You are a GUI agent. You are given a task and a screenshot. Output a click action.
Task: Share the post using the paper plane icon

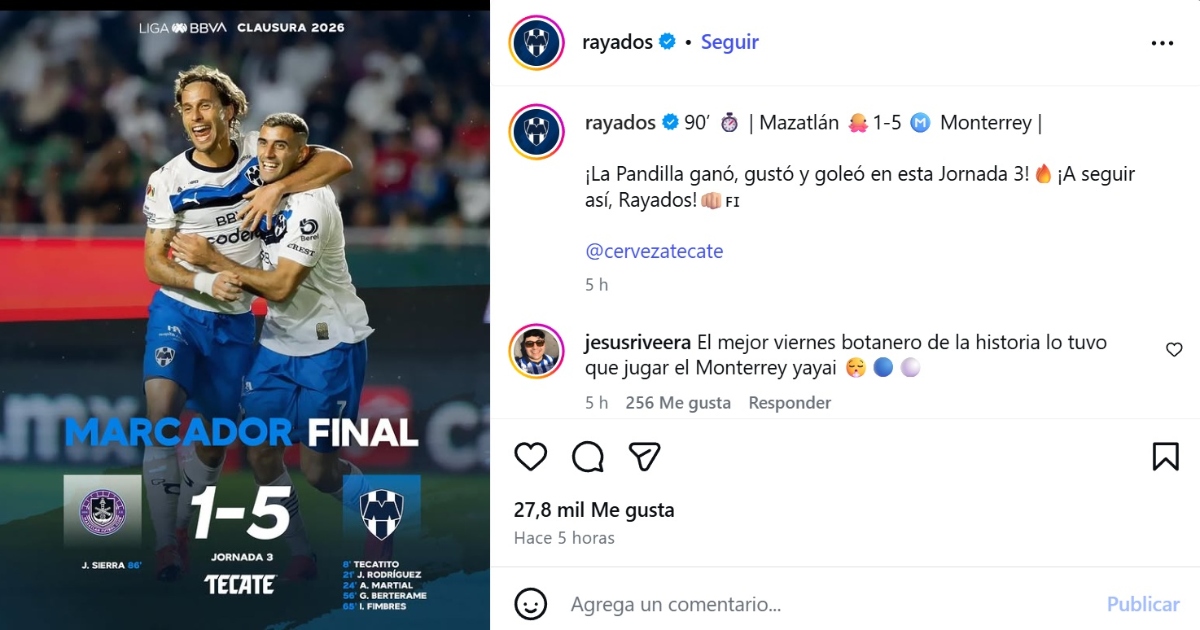coord(645,457)
